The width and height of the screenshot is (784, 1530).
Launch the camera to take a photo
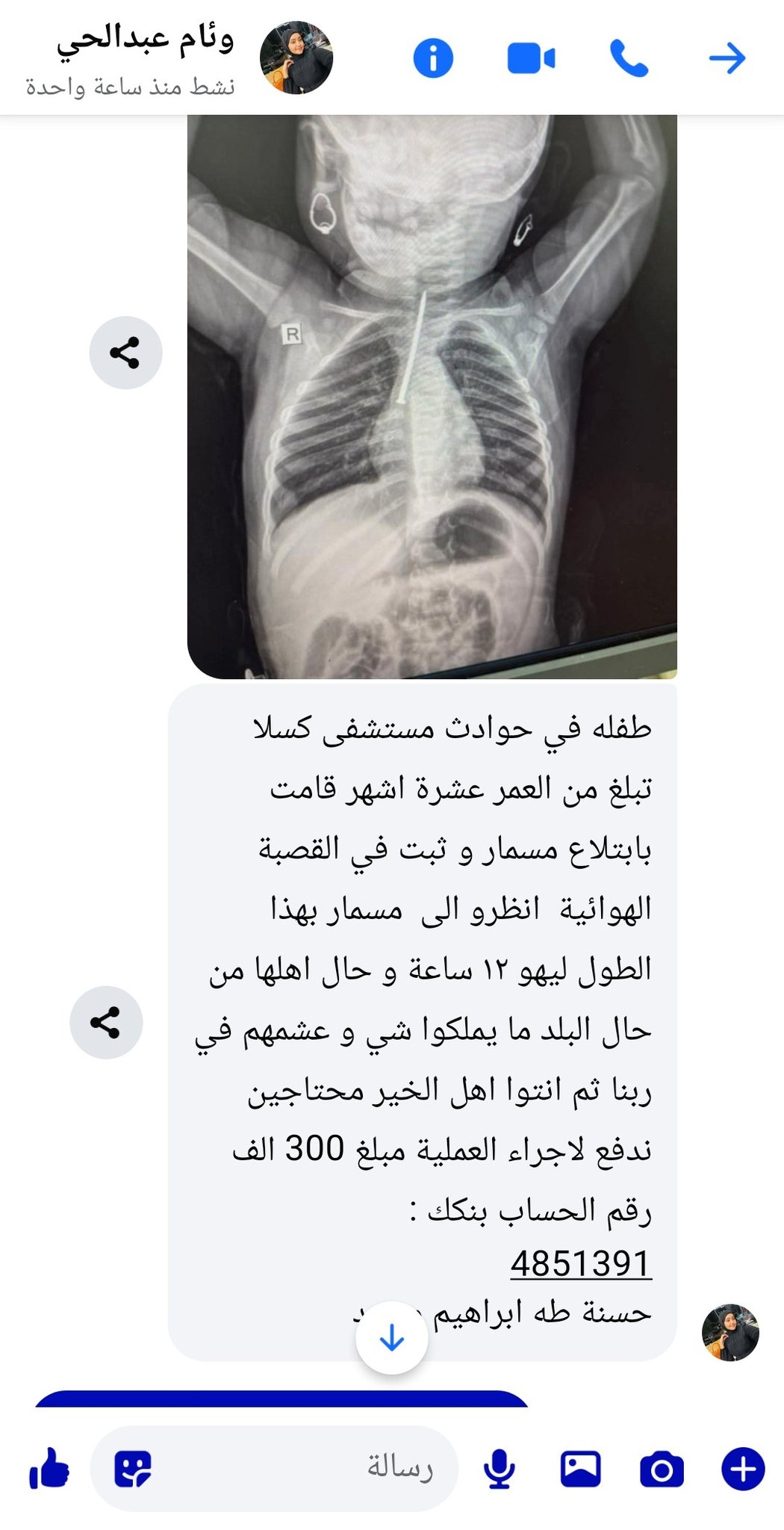[x=662, y=1469]
